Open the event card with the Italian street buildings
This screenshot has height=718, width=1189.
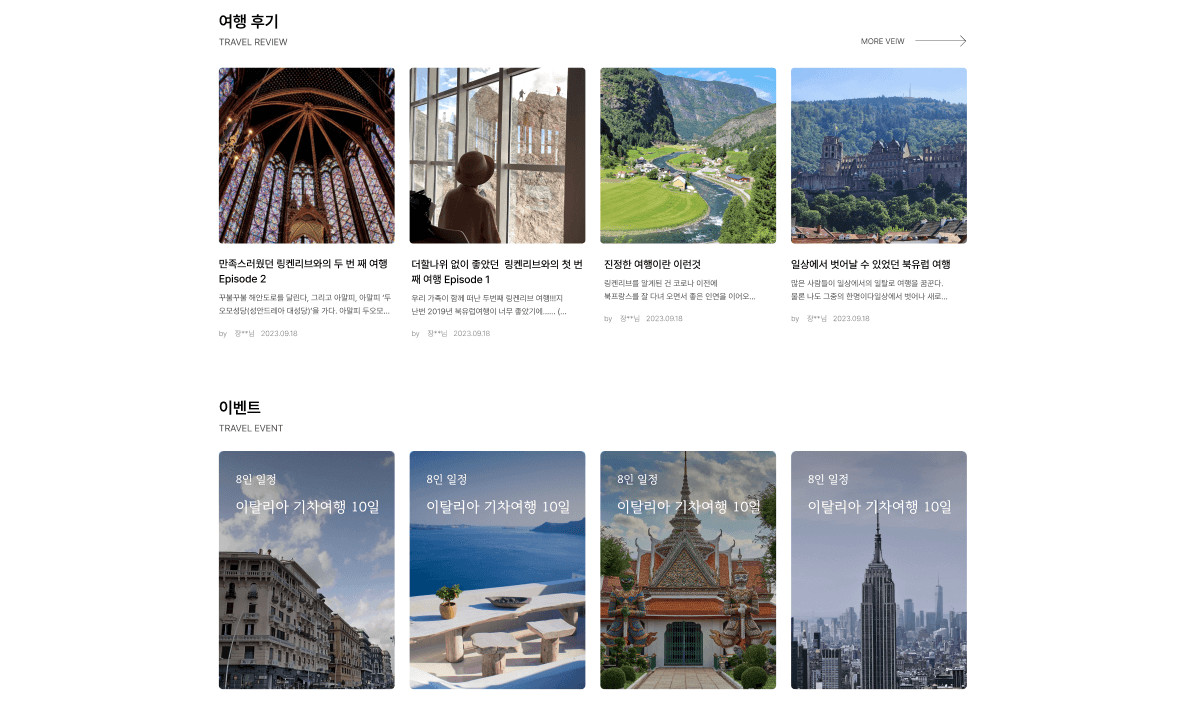tap(306, 570)
